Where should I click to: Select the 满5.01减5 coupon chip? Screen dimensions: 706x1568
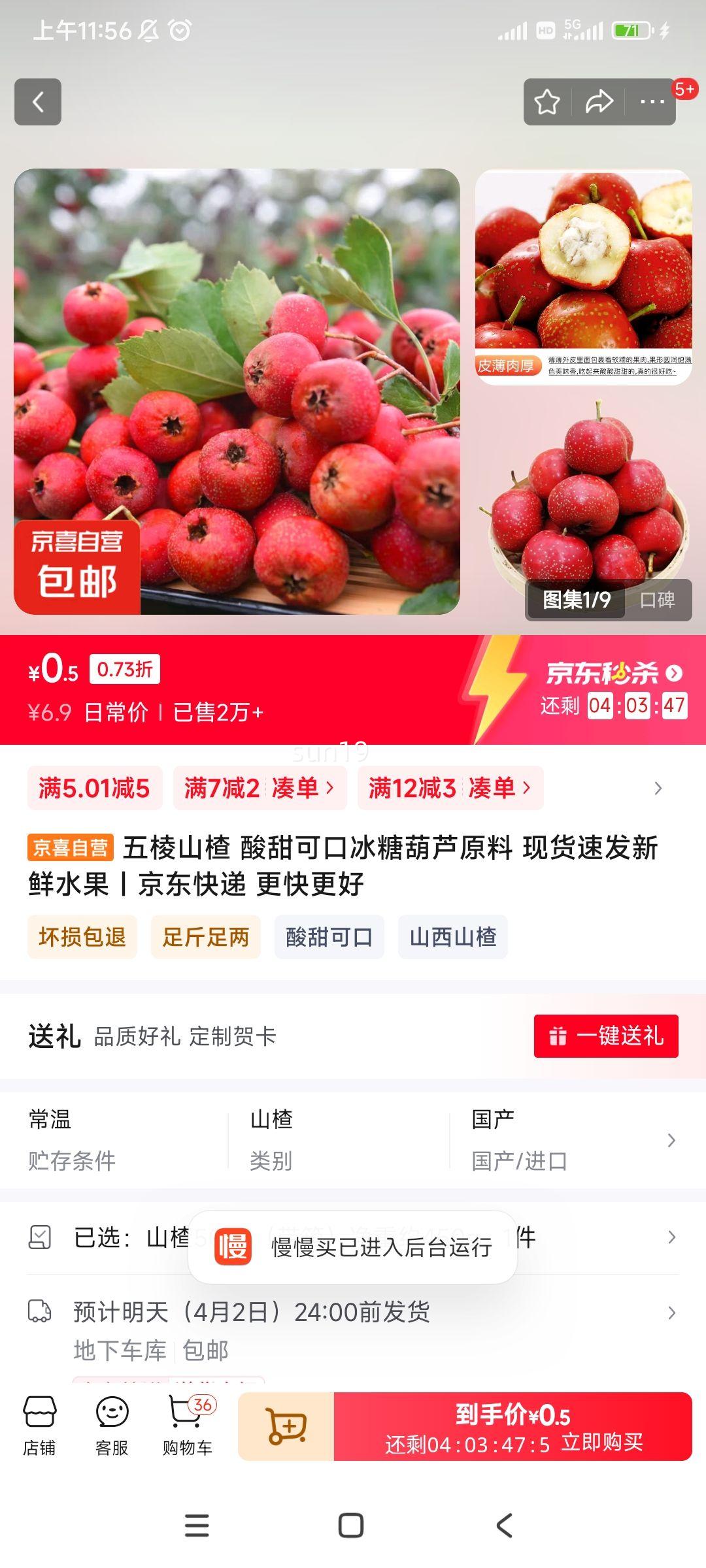(x=93, y=788)
